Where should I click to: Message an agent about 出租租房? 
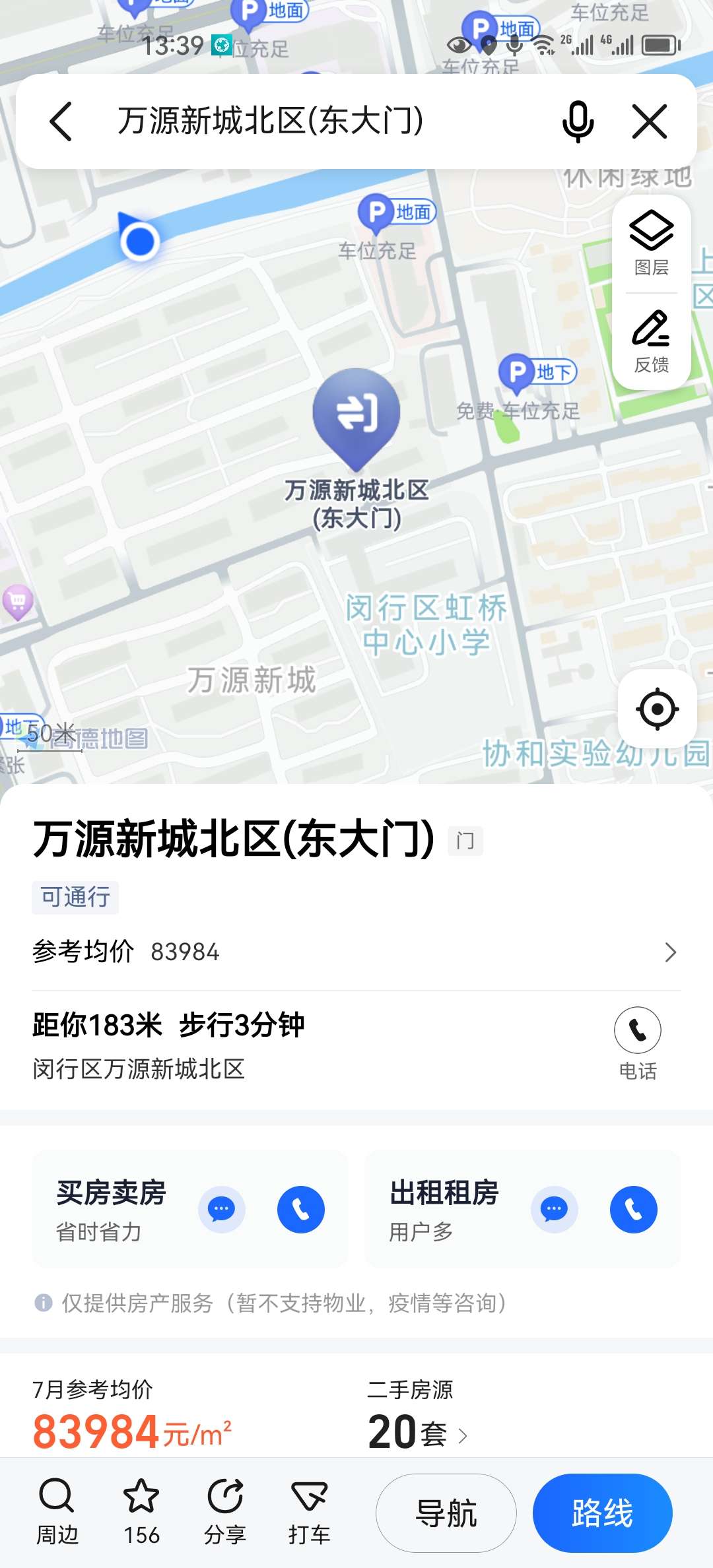[x=555, y=1209]
